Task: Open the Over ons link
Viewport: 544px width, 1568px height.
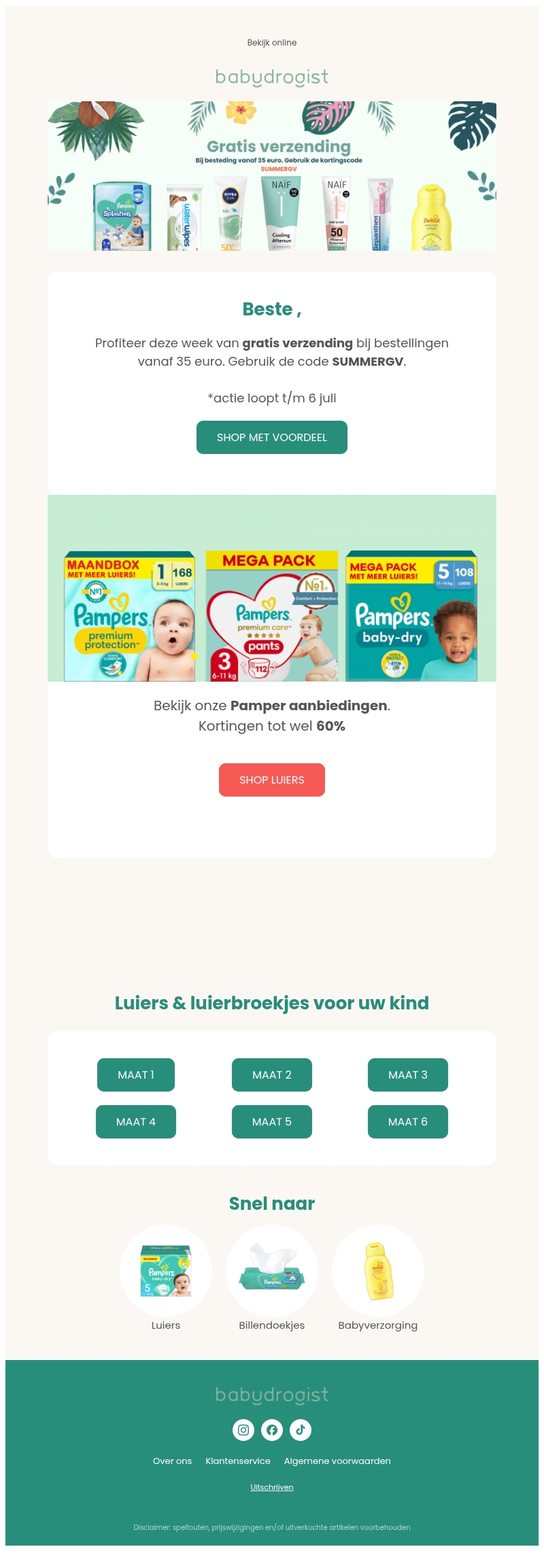Action: point(172,1461)
